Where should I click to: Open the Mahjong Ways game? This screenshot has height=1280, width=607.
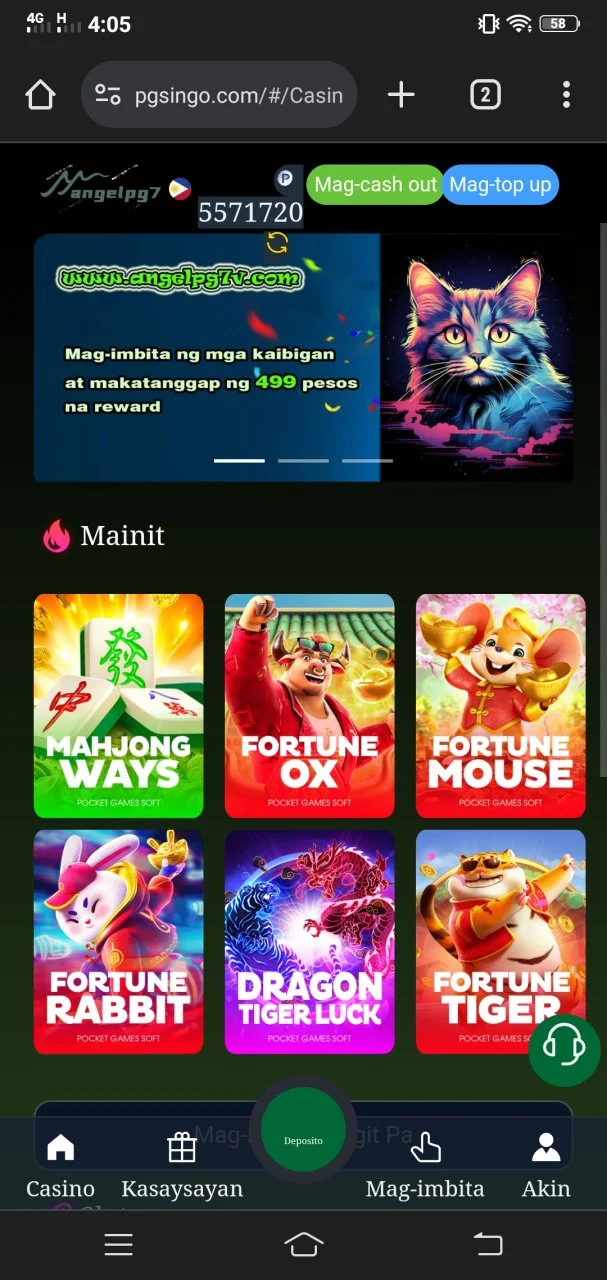(x=119, y=706)
